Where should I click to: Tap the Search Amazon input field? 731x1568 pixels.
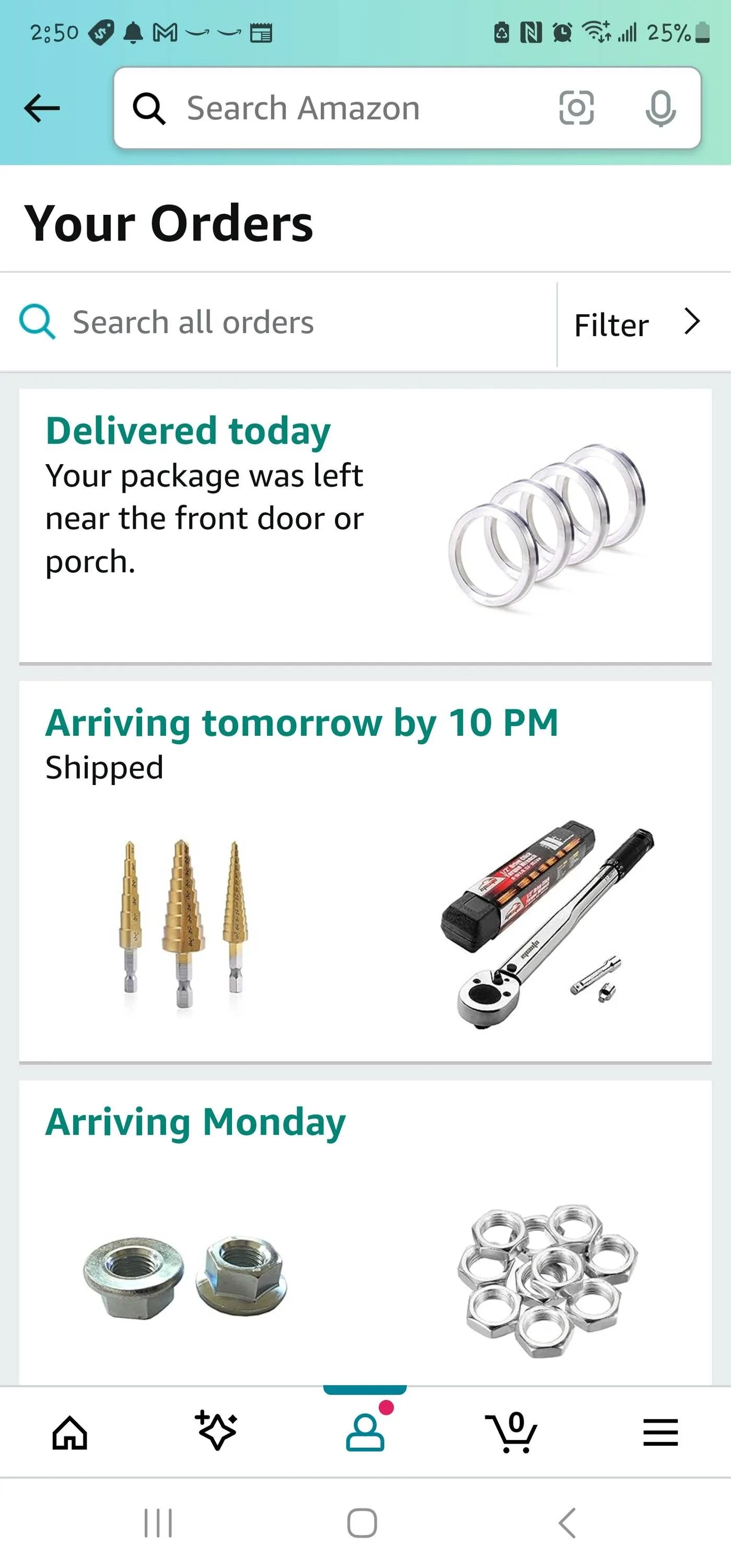[x=341, y=108]
